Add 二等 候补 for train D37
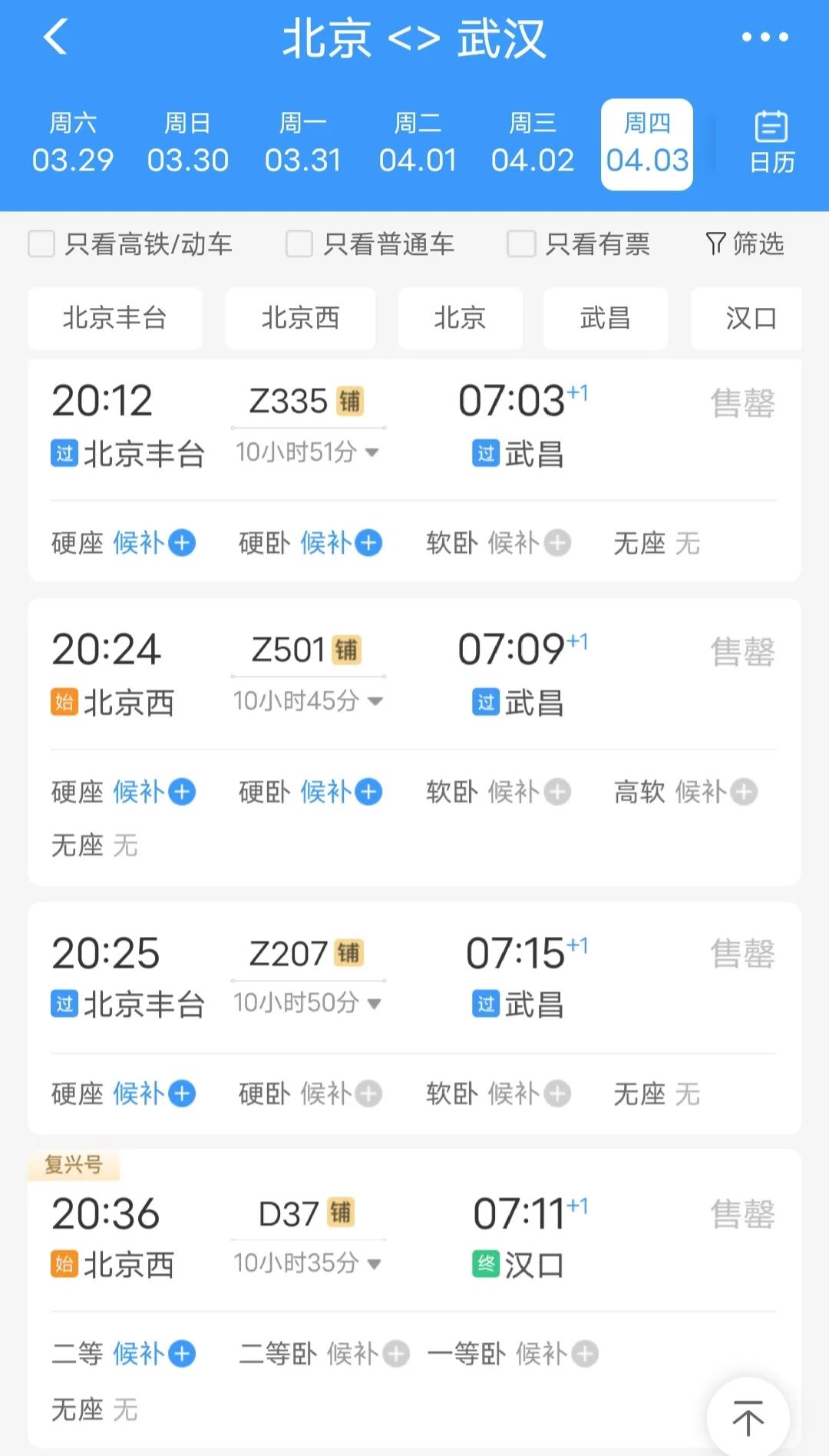Image resolution: width=829 pixels, height=1456 pixels. [154, 1354]
